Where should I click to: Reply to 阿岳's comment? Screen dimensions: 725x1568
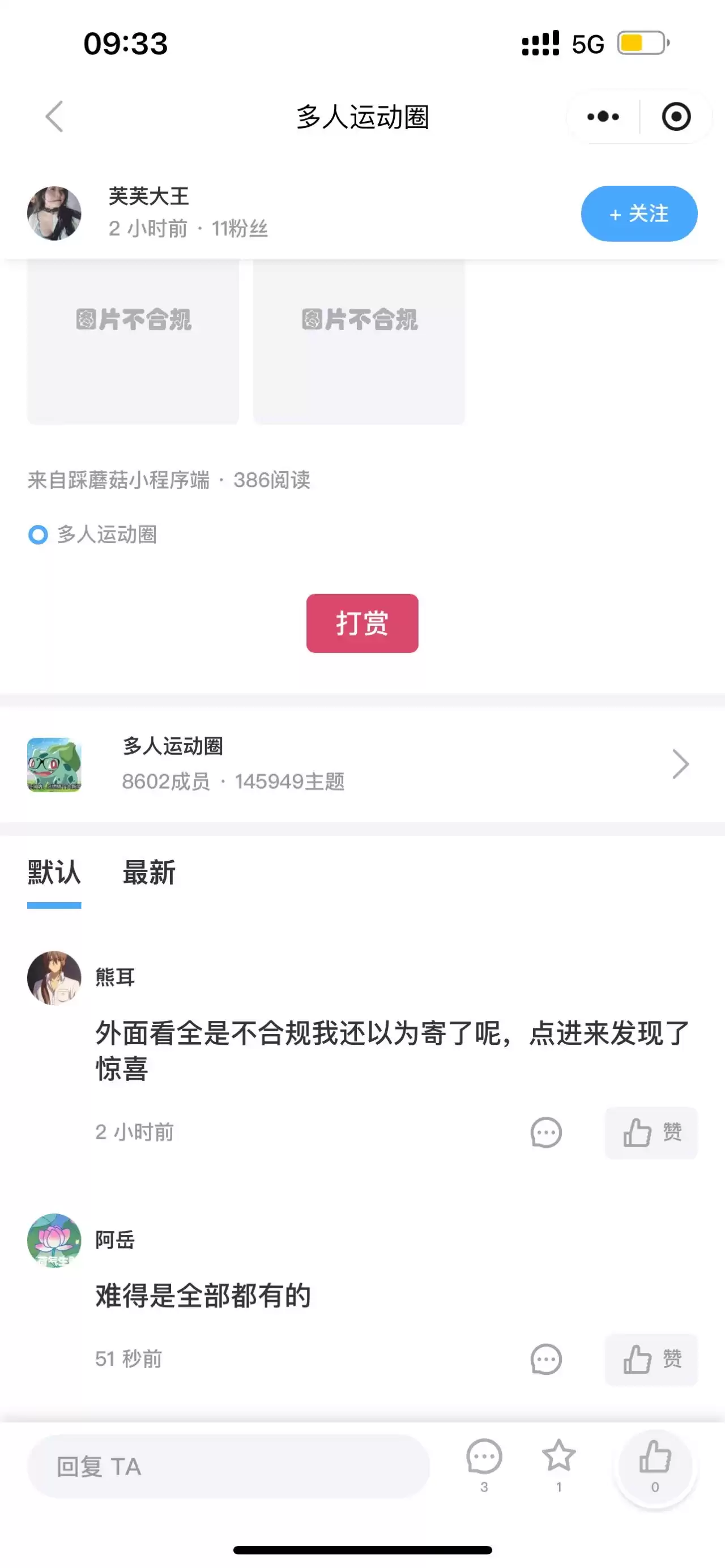tap(545, 1359)
